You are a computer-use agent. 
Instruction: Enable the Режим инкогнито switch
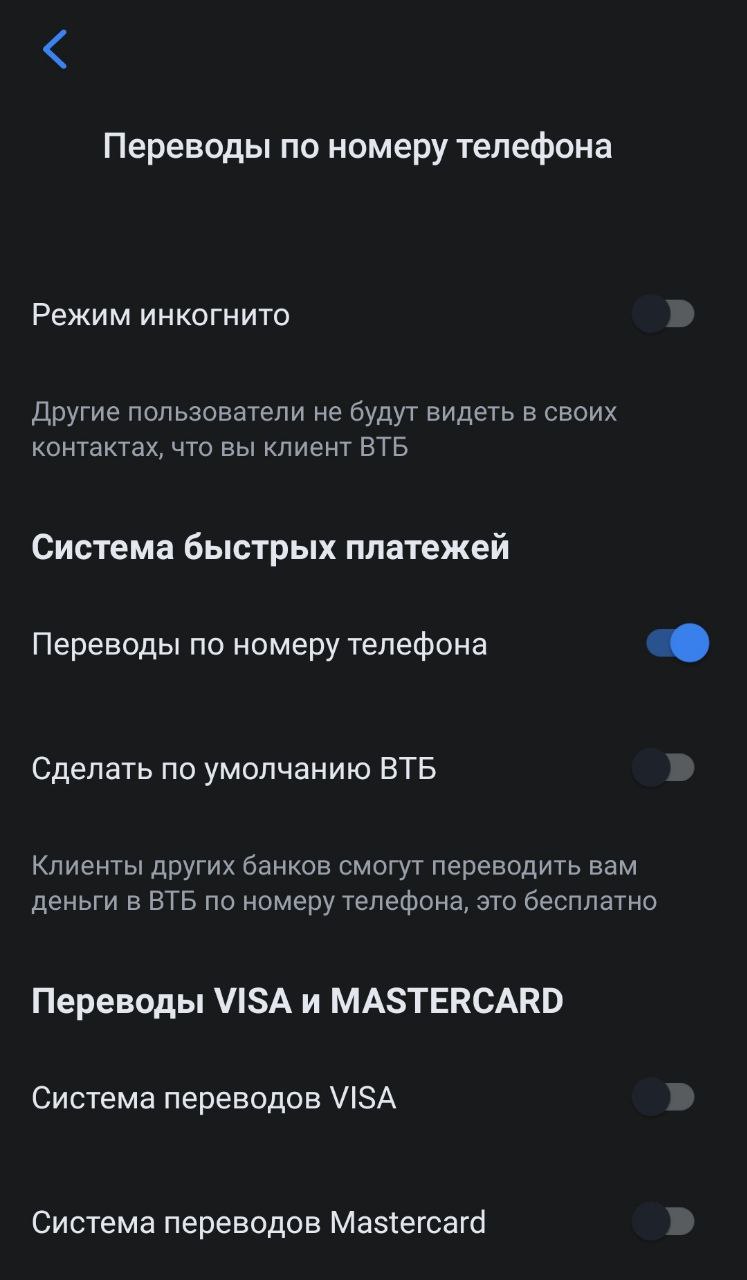tap(663, 314)
